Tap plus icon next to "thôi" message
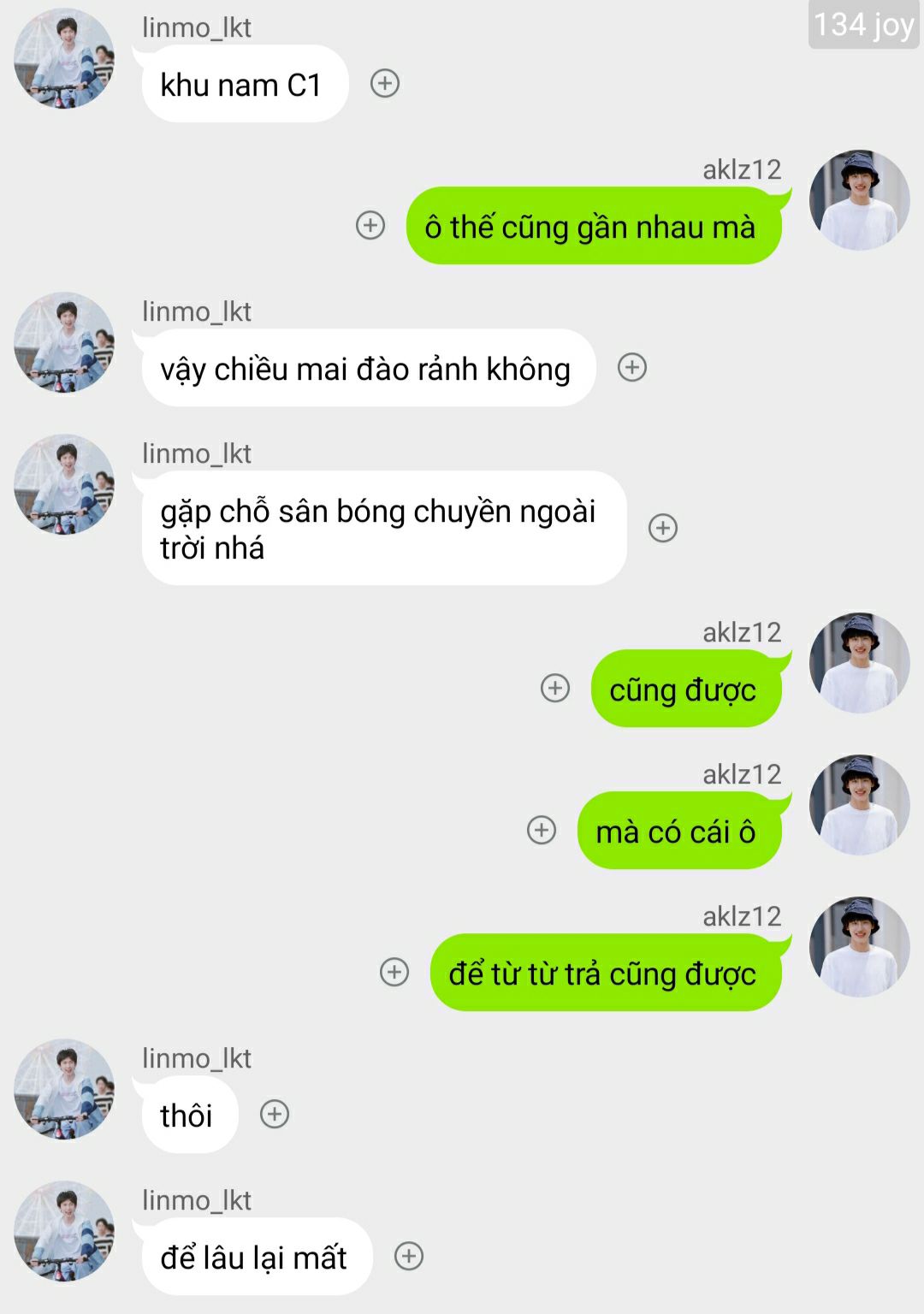Viewport: 924px width, 1314px height. click(275, 1114)
